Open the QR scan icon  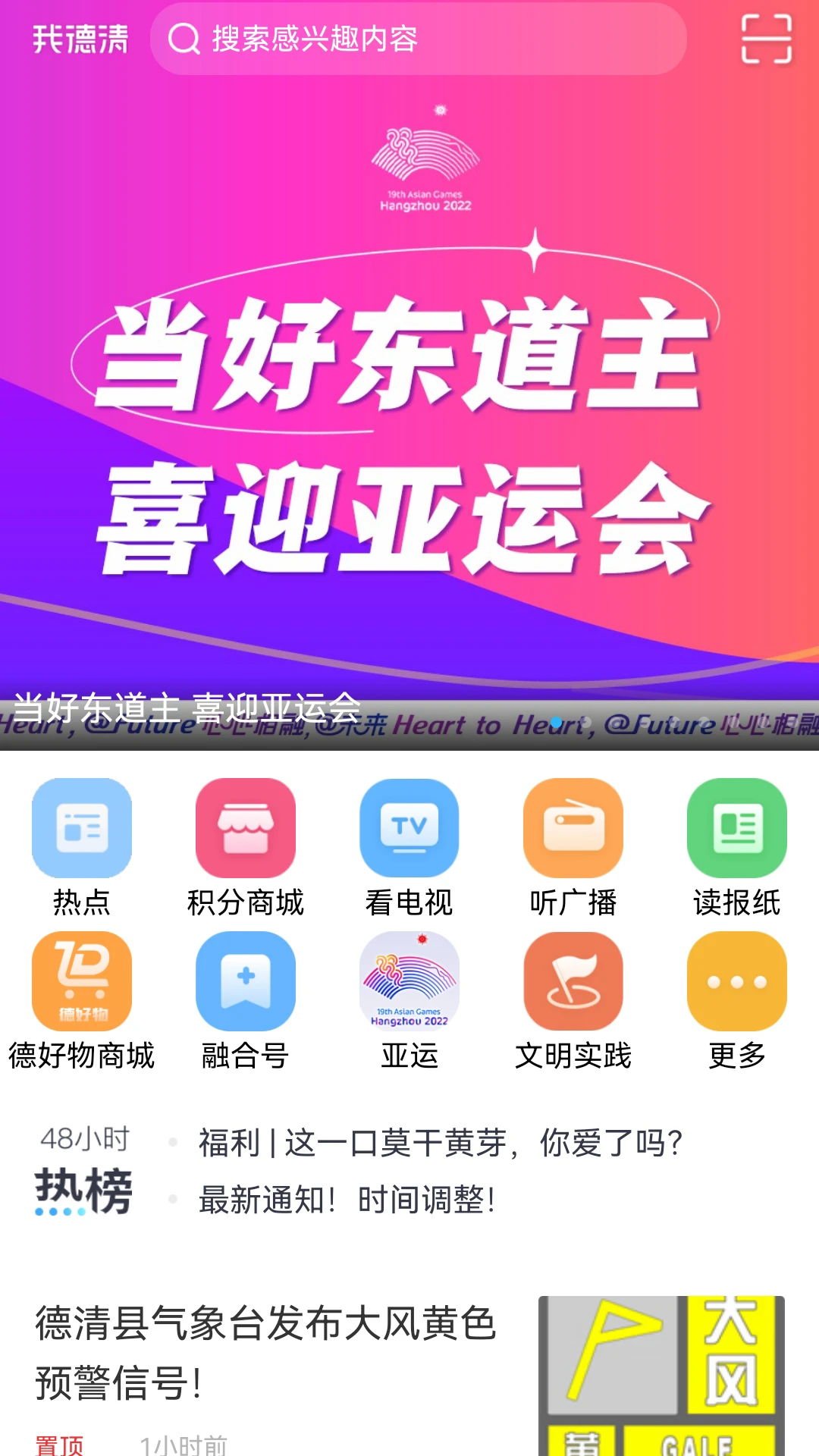click(766, 39)
